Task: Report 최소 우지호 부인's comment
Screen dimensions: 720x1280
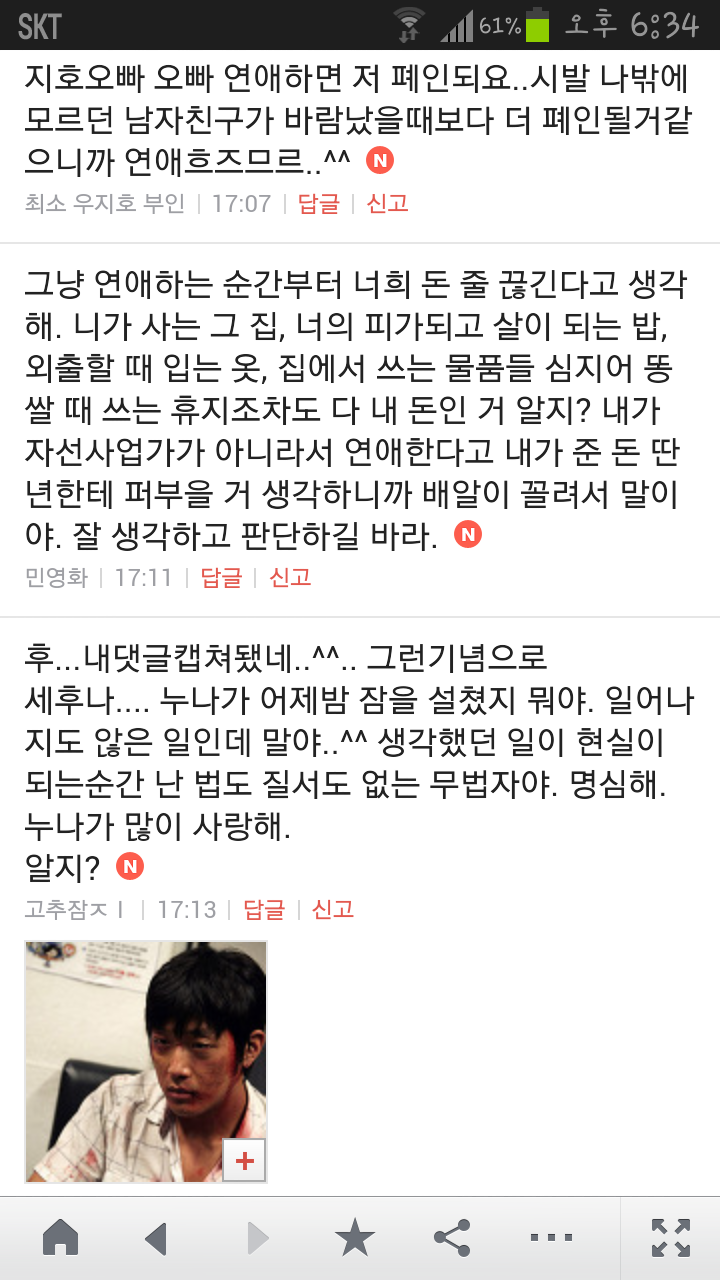Action: click(387, 204)
